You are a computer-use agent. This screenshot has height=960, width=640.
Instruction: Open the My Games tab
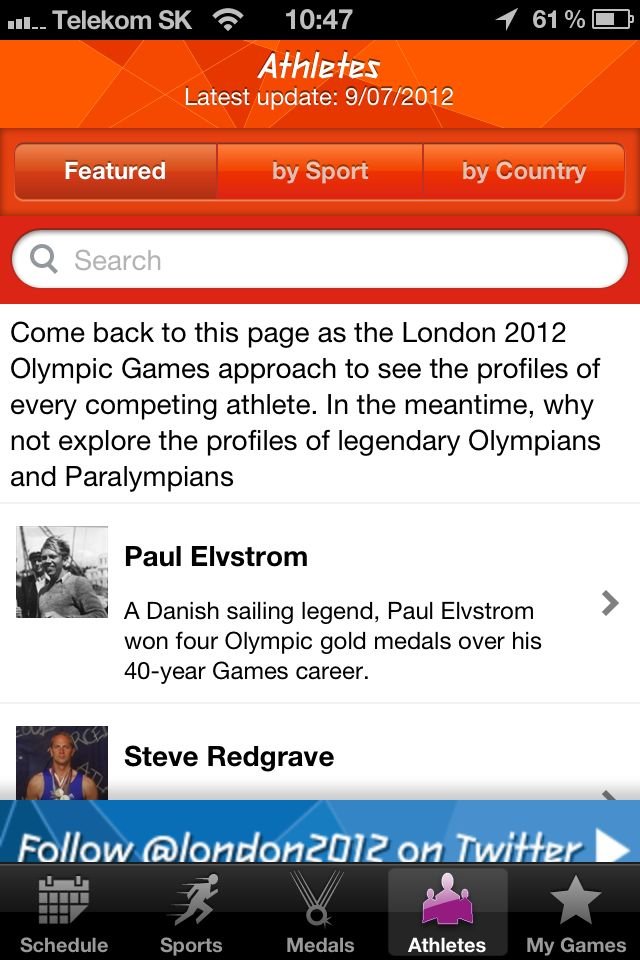click(576, 915)
